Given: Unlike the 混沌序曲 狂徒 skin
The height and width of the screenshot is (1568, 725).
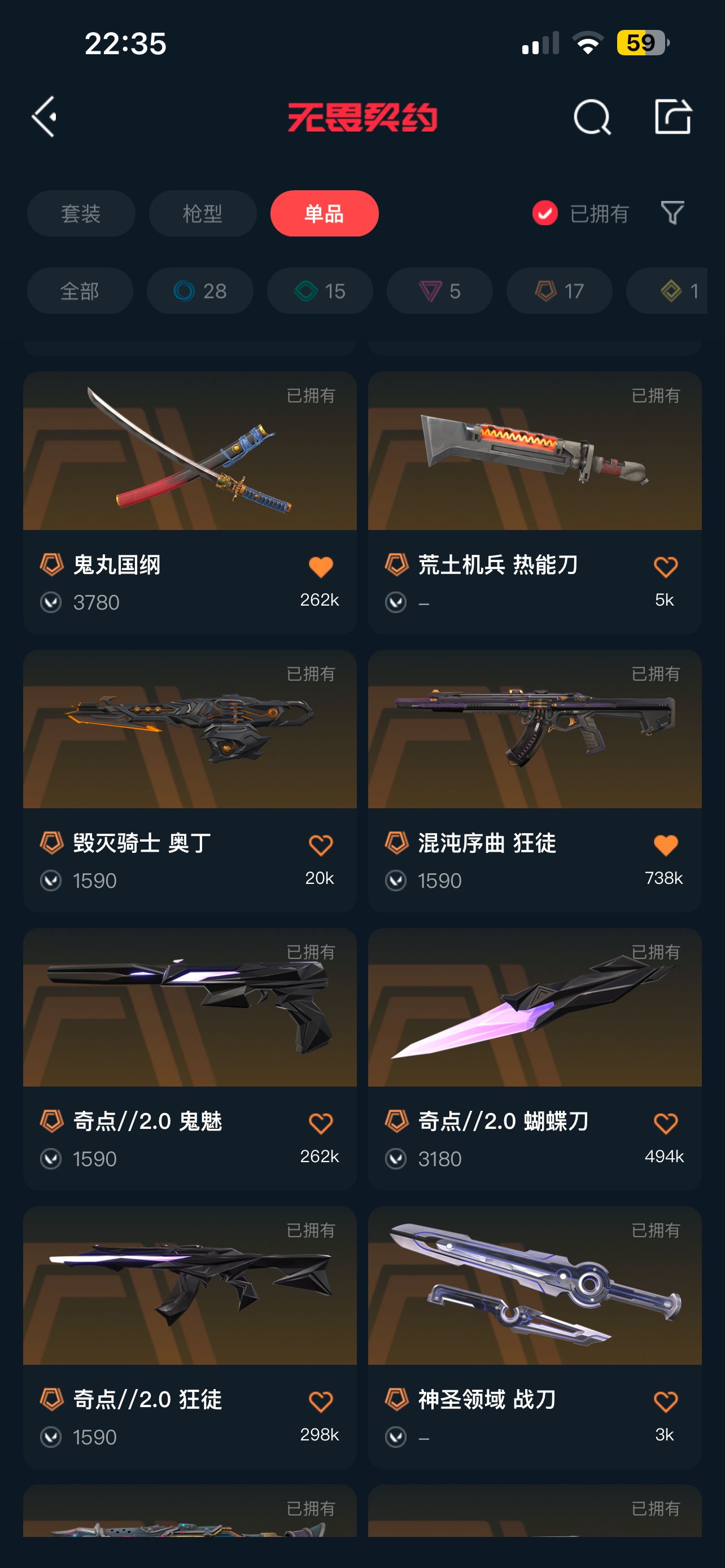Looking at the screenshot, I should (665, 846).
